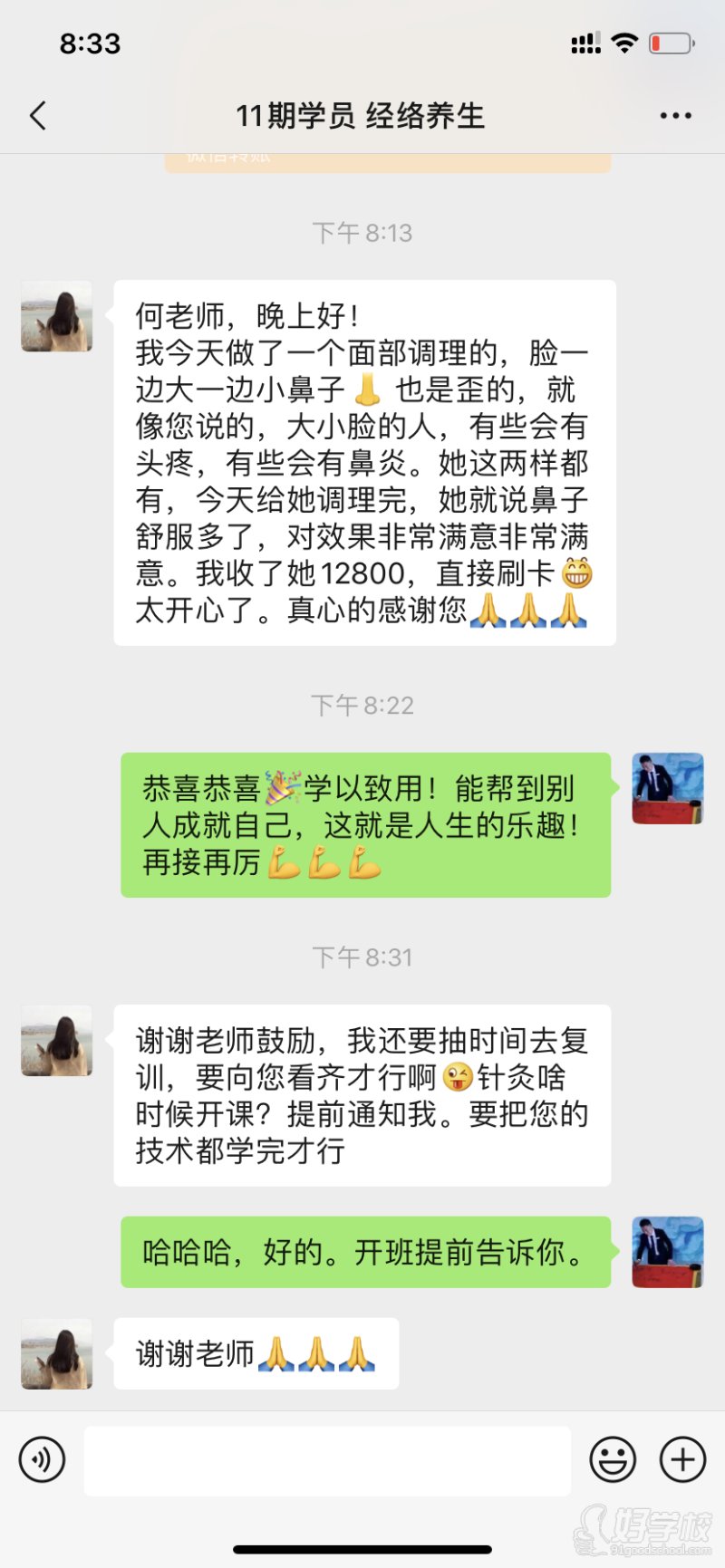Viewport: 725px width, 1568px height.
Task: Select the chat title 11期学员 经络养生
Action: (x=362, y=116)
